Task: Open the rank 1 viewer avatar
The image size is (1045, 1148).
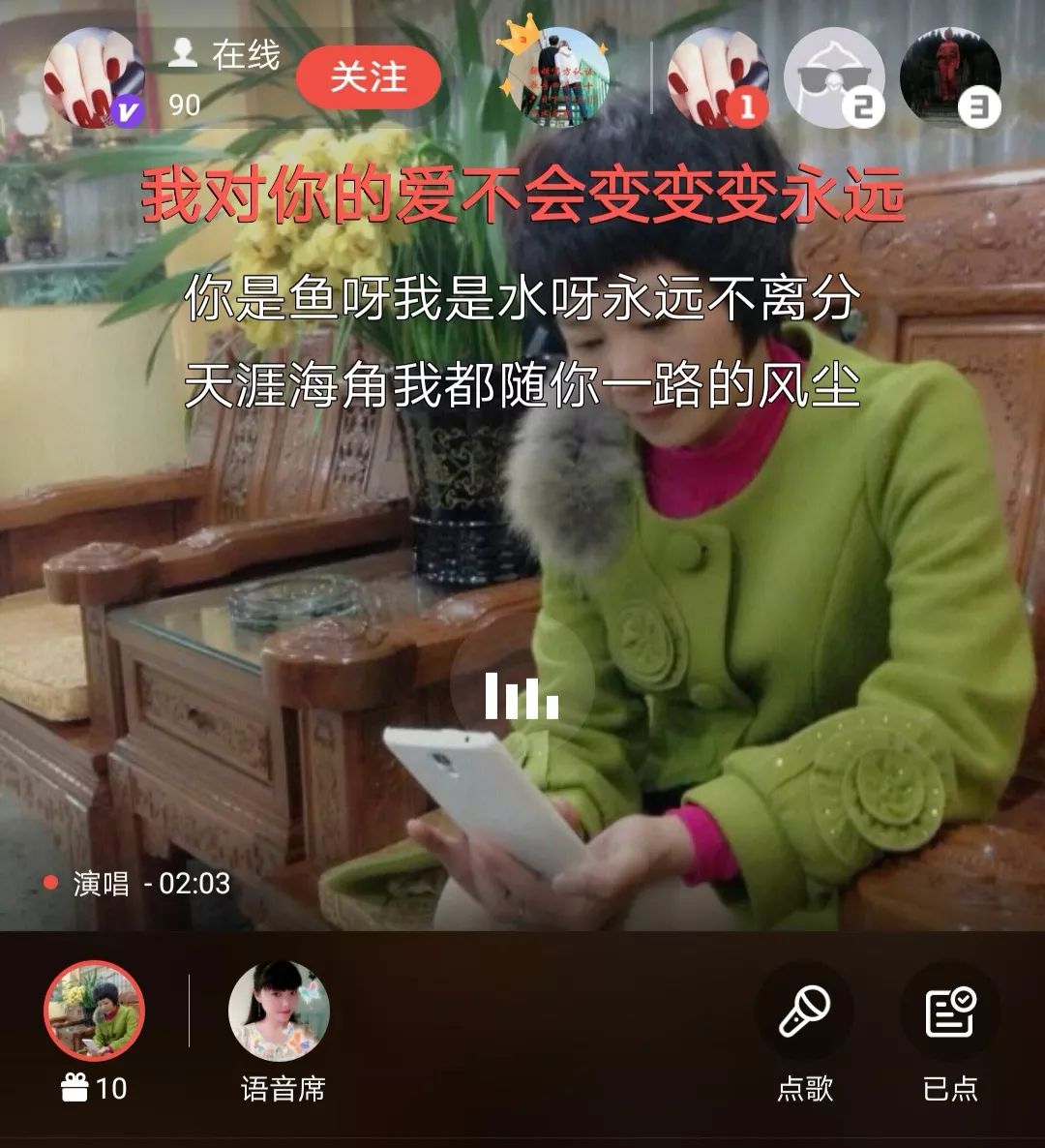Action: 719,77
